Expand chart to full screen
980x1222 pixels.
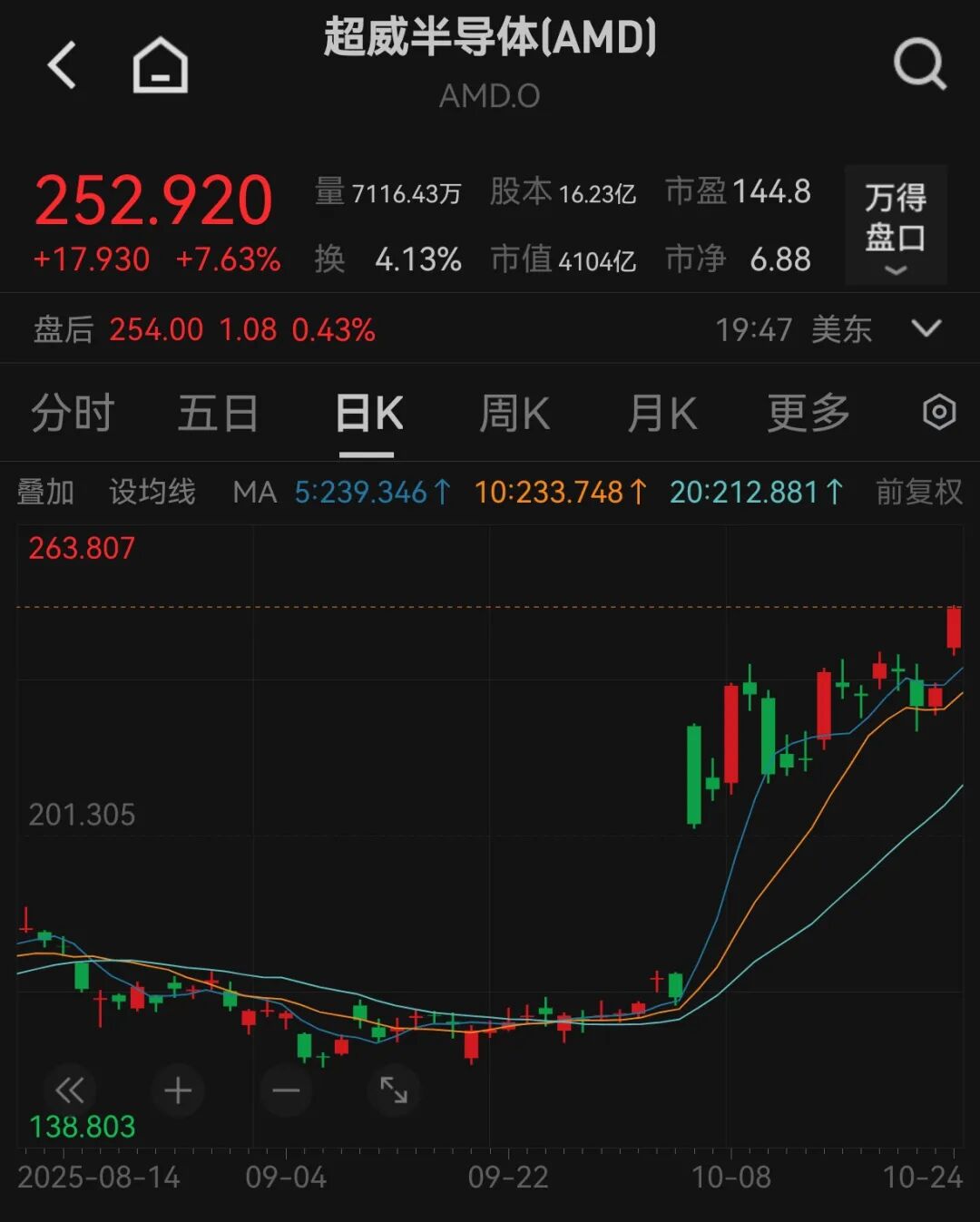(x=394, y=1090)
